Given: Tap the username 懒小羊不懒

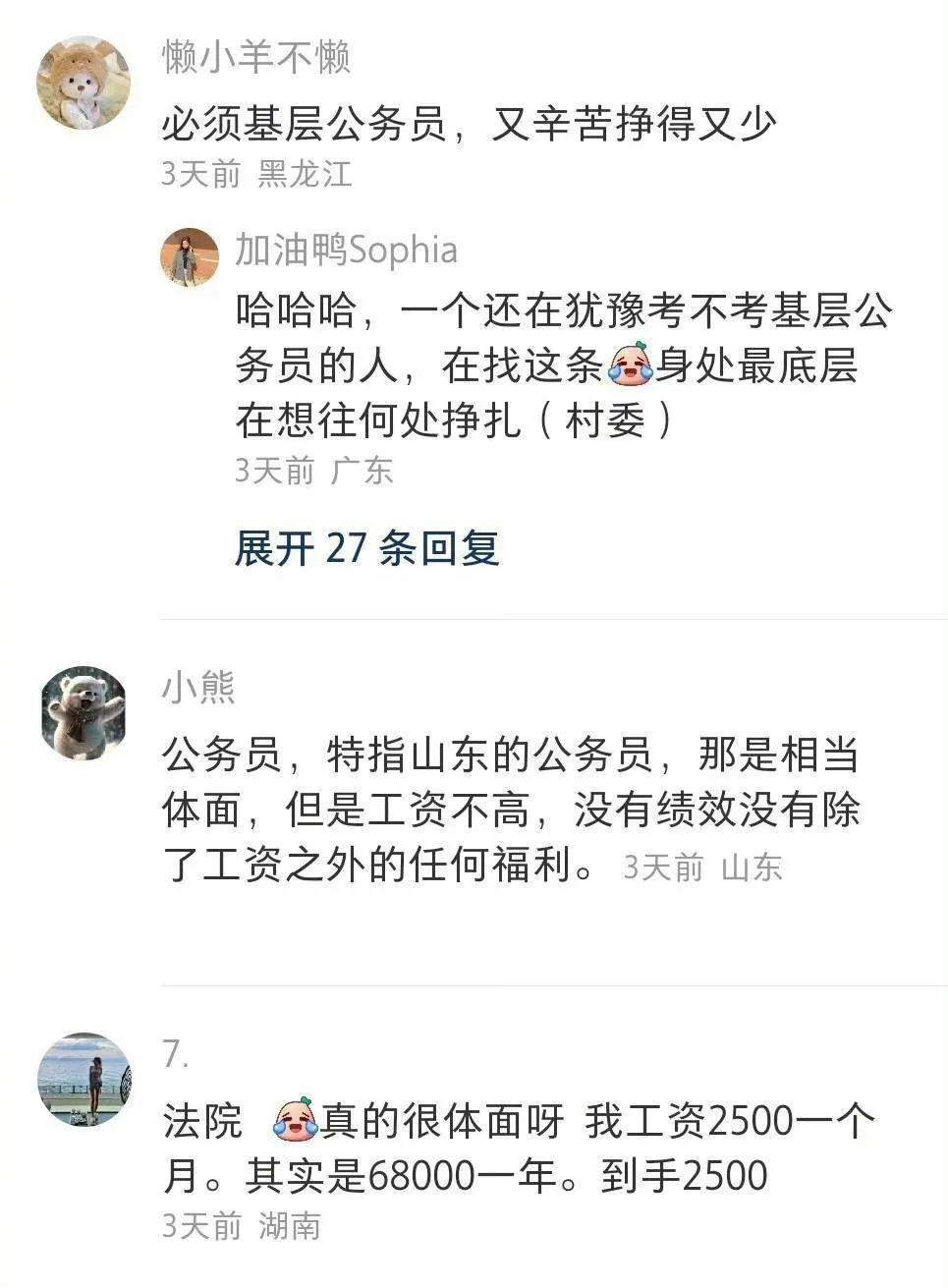Looking at the screenshot, I should coord(255,57).
